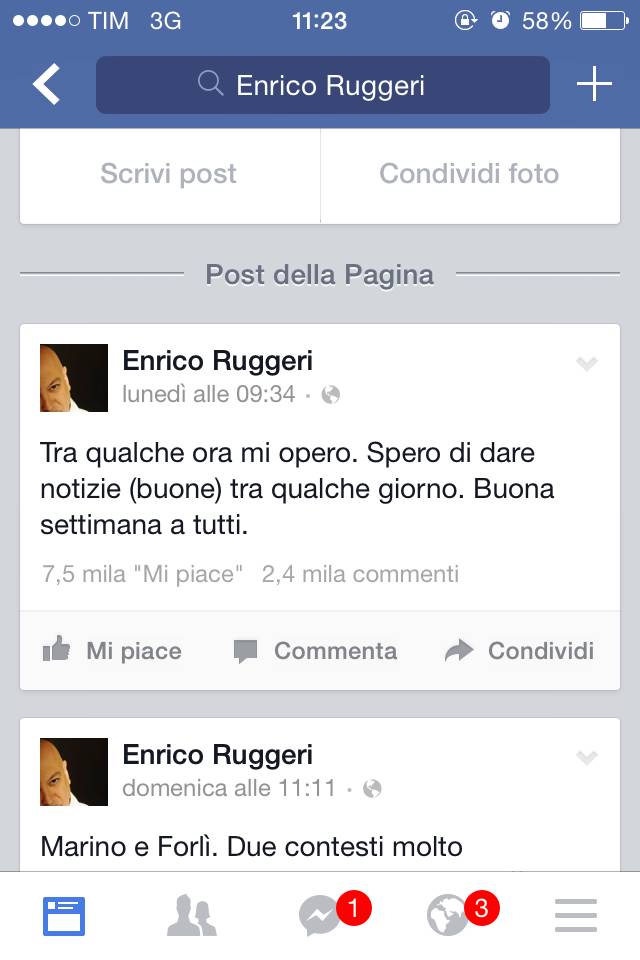The height and width of the screenshot is (960, 640).
Task: Tap Condividi foto to share photo
Action: (469, 174)
